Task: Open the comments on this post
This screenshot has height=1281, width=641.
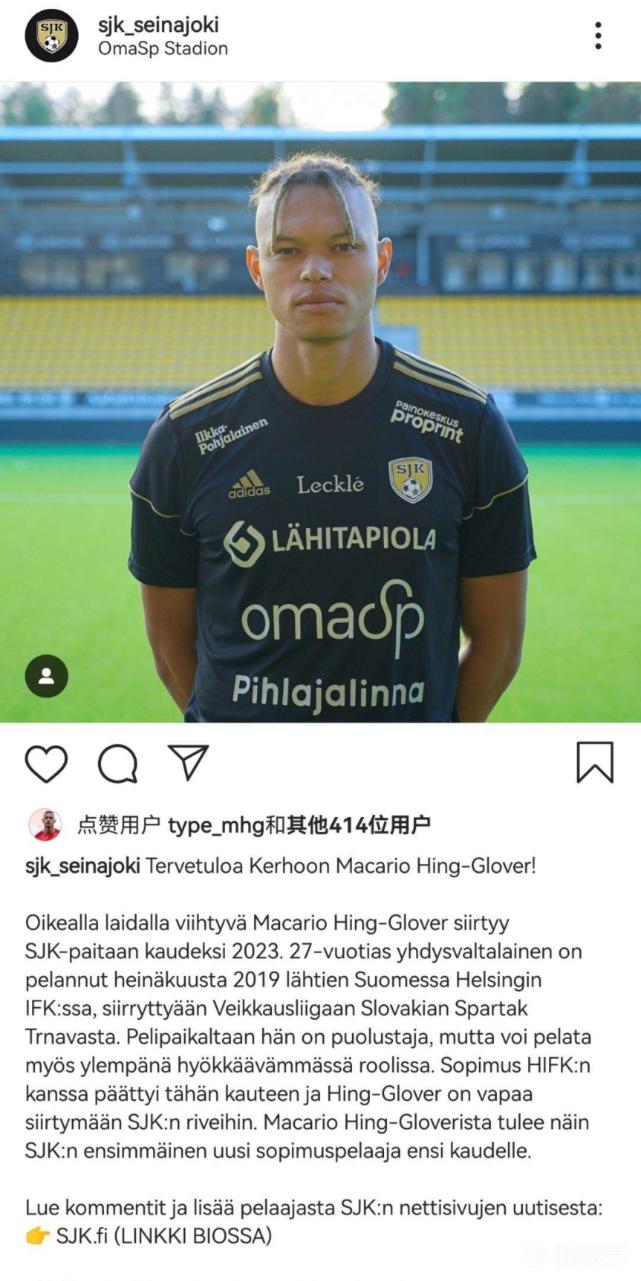Action: point(117,764)
